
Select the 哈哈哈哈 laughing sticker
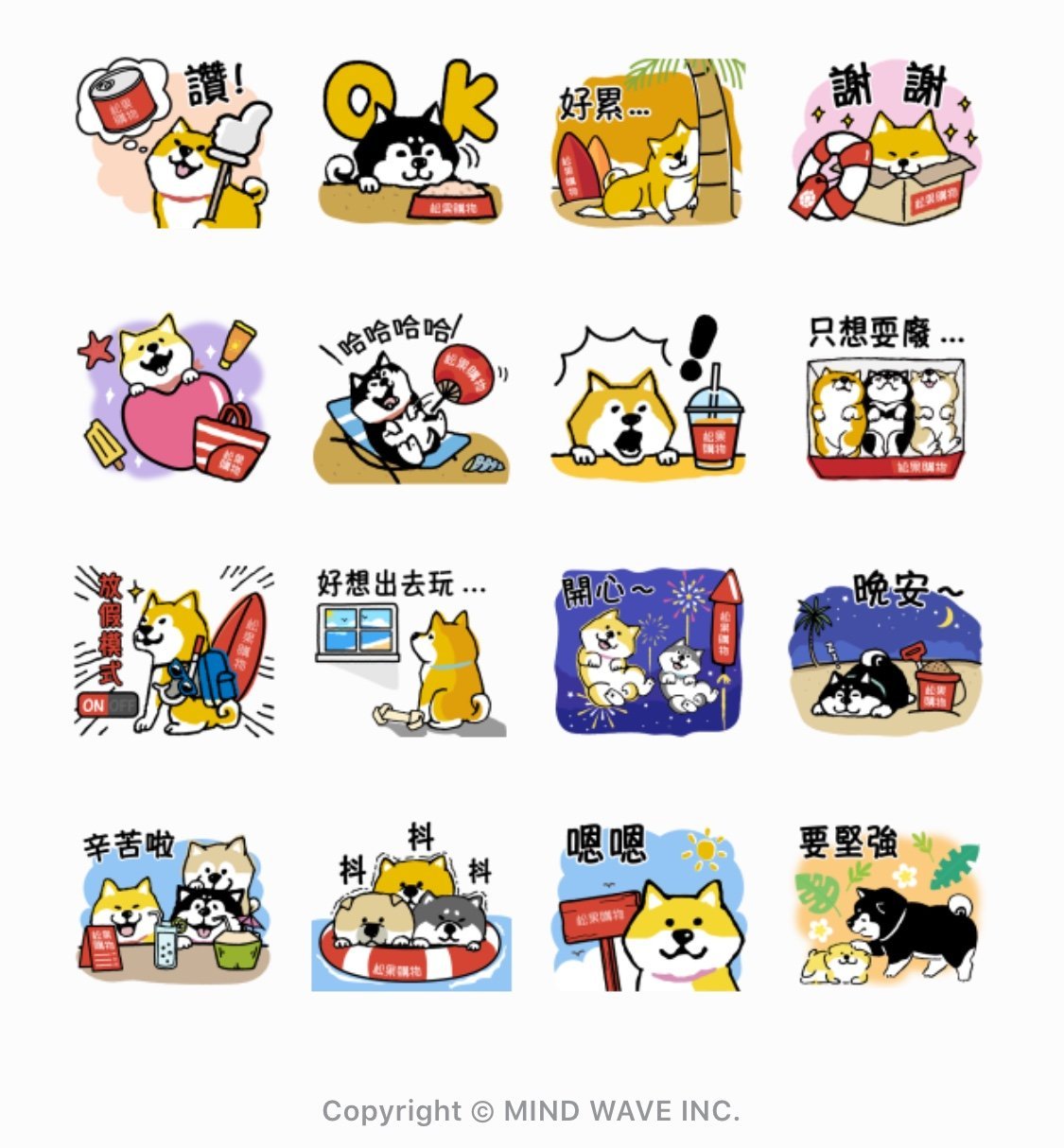[410, 398]
